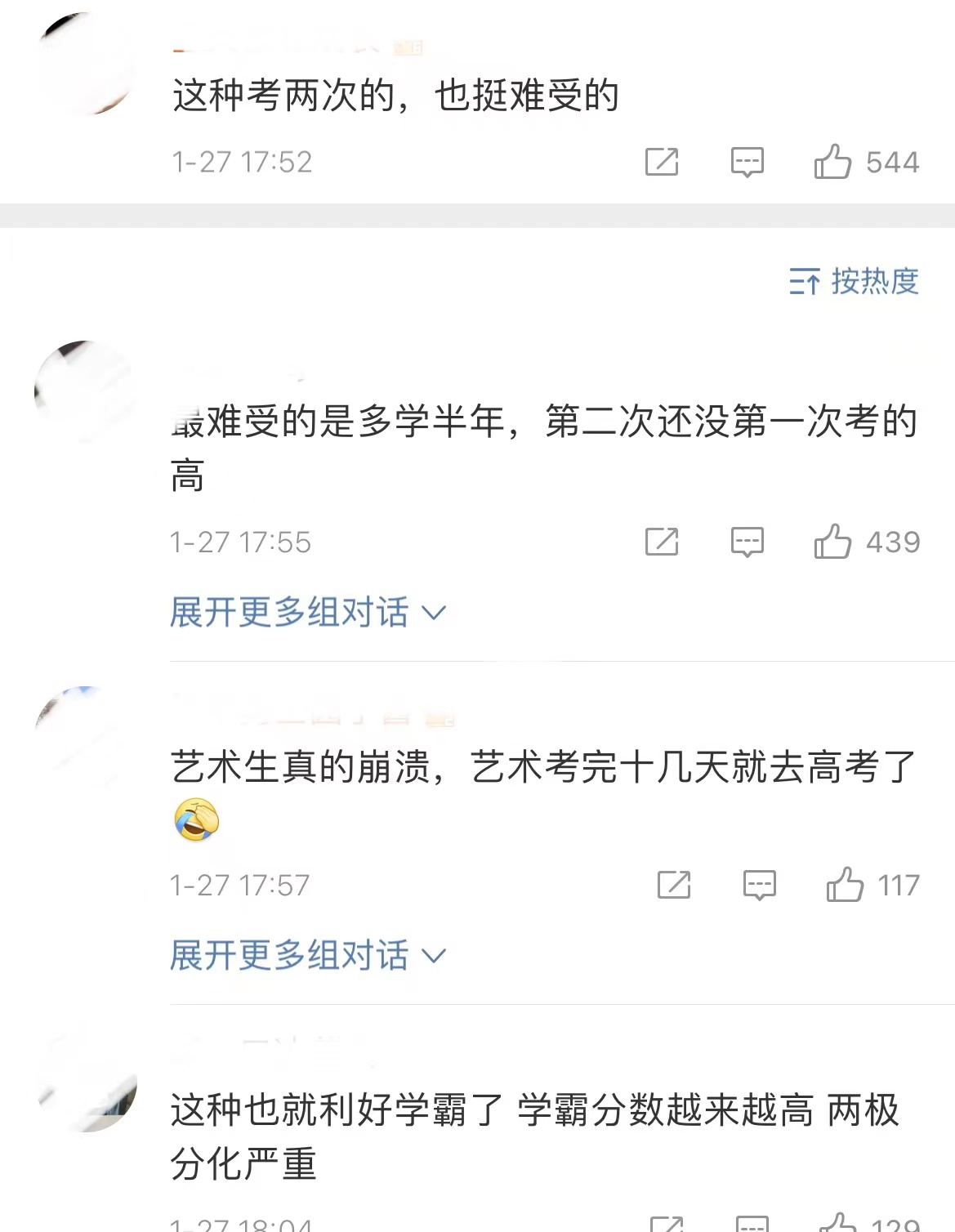Viewport: 955px width, 1232px height.
Task: Like the comment with 544 likes
Action: [834, 162]
